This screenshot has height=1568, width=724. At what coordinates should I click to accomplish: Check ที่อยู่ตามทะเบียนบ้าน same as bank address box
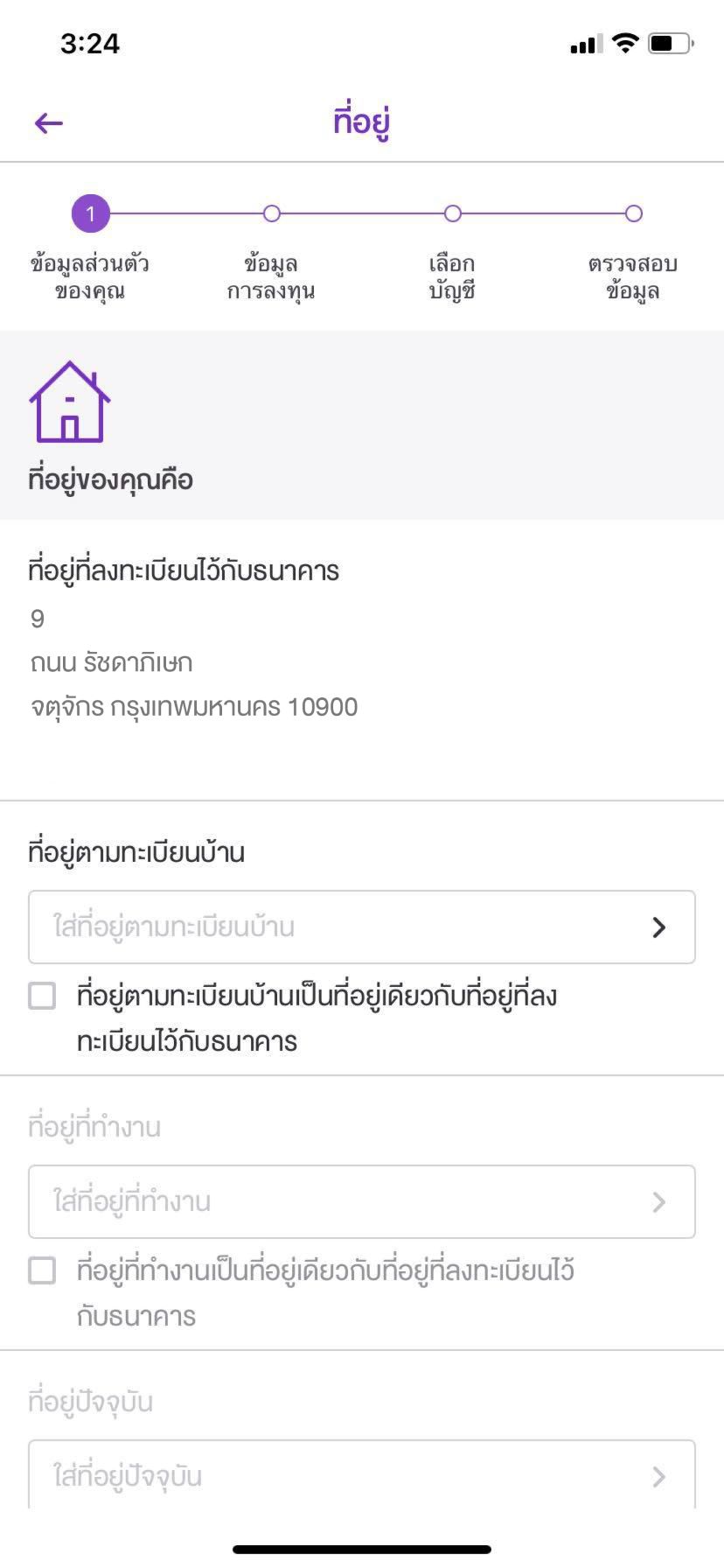tap(42, 996)
